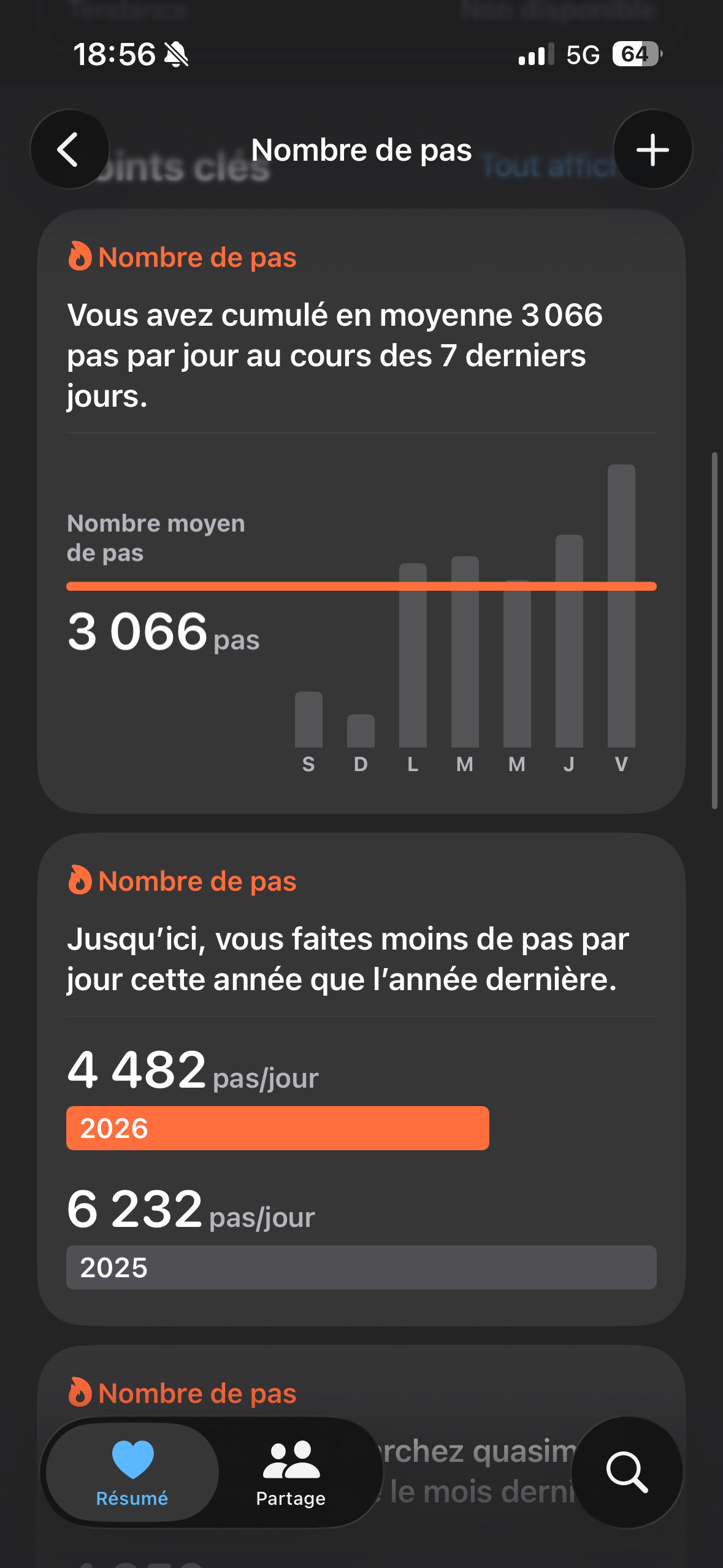
Task: Open the 3 066 average steps card
Action: click(x=361, y=512)
